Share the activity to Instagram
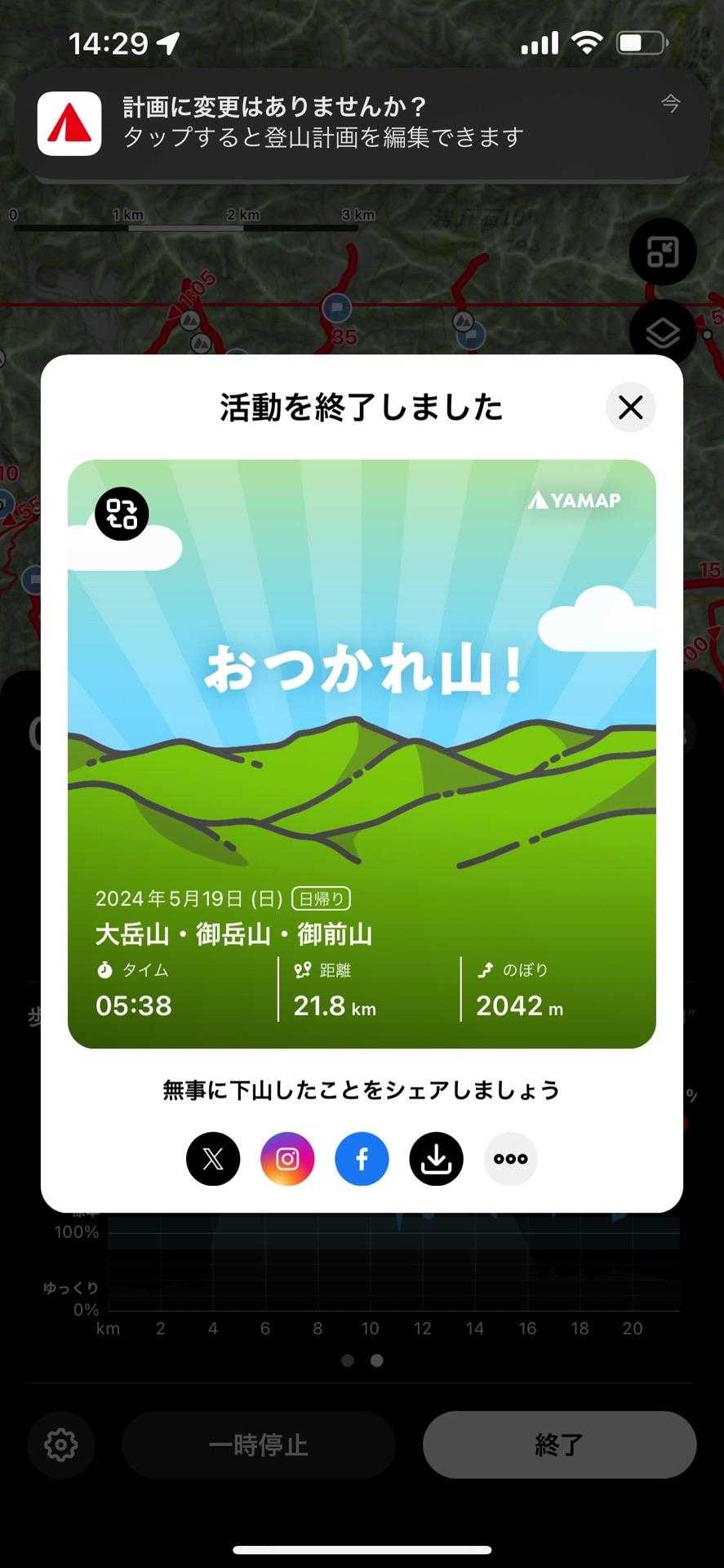Viewport: 724px width, 1568px height. pos(287,1158)
